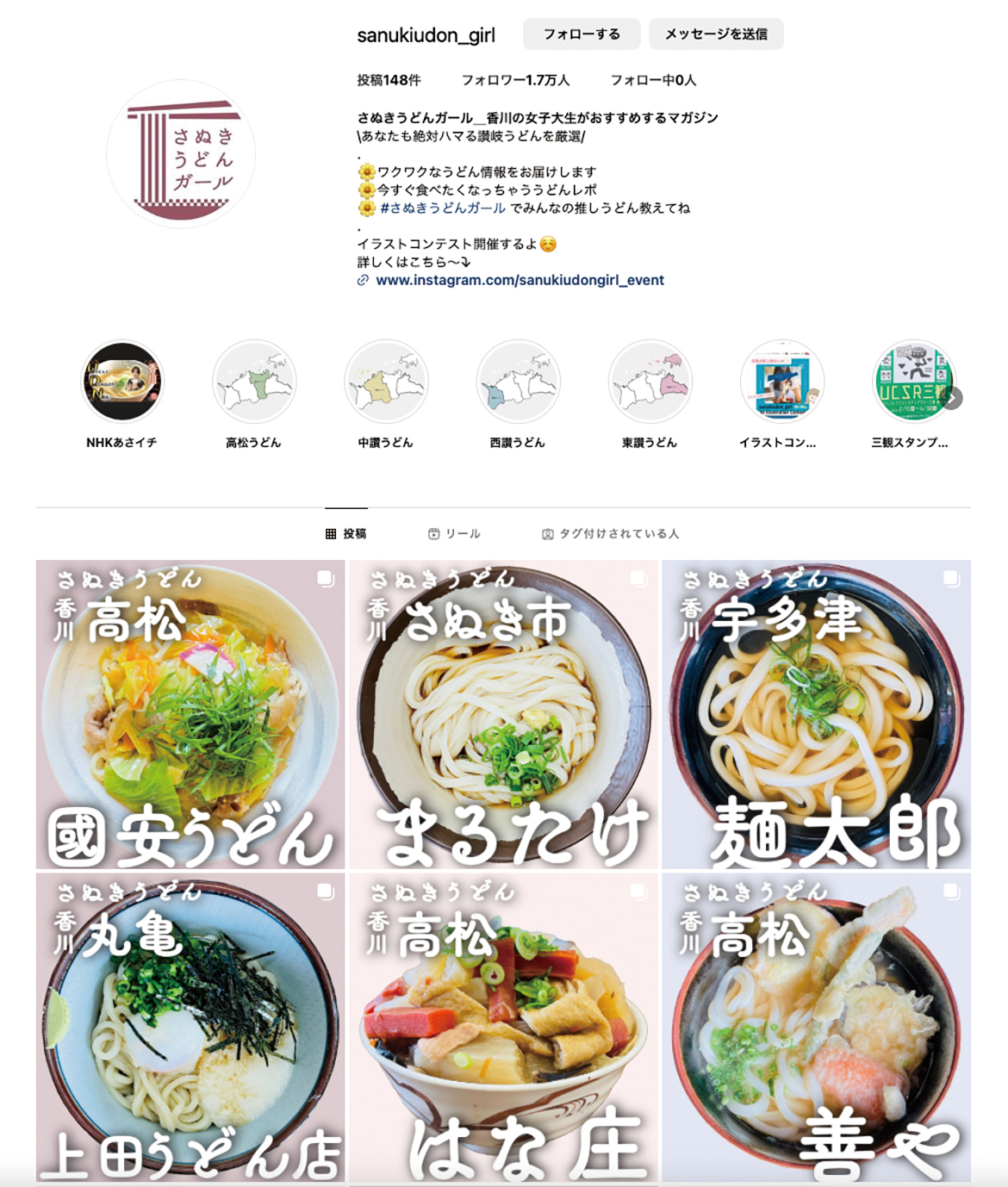The height and width of the screenshot is (1187, 1008).
Task: Send a message via メッセージを送信
Action: [716, 34]
